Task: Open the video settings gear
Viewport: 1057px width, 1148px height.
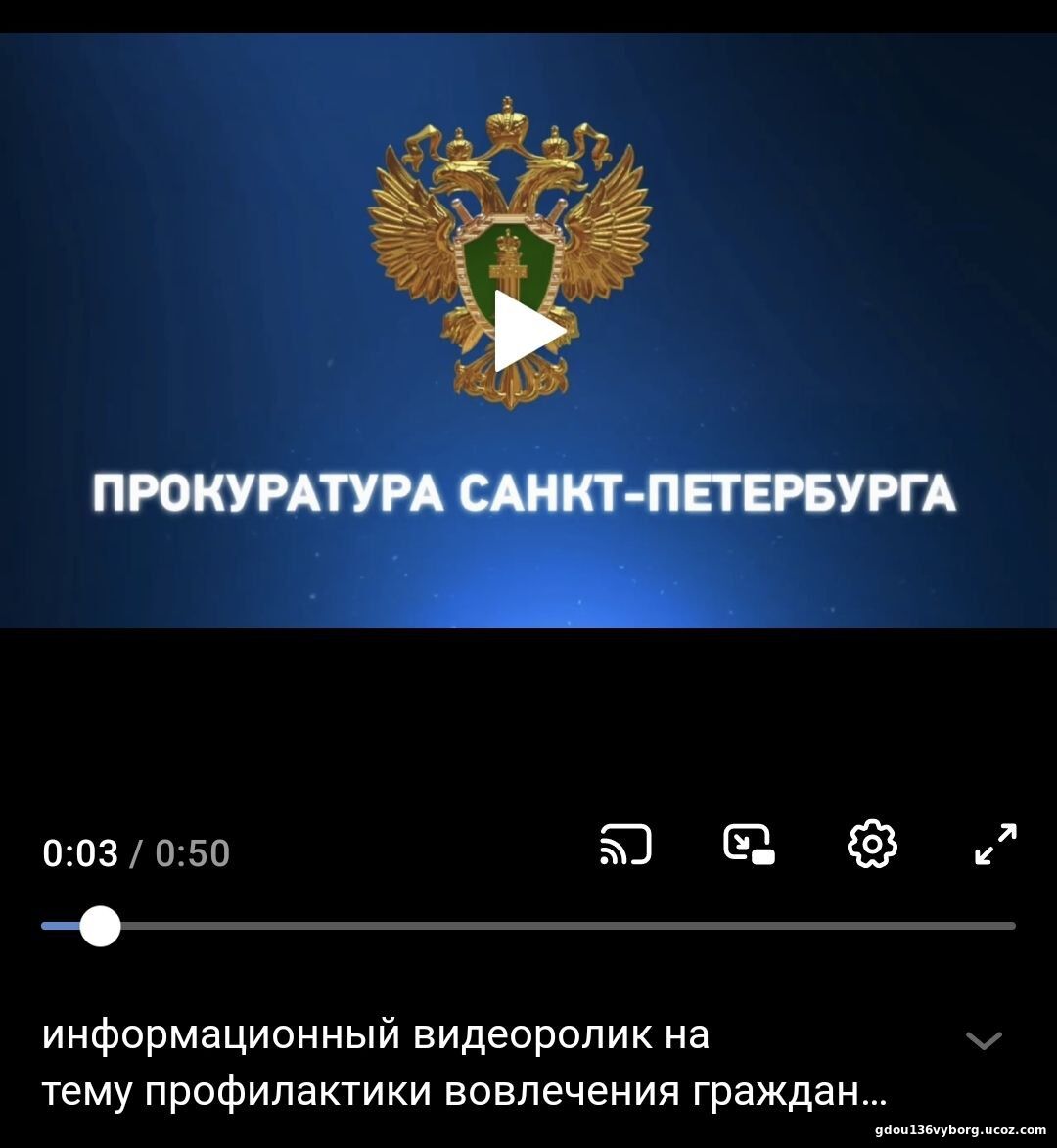Action: (872, 845)
